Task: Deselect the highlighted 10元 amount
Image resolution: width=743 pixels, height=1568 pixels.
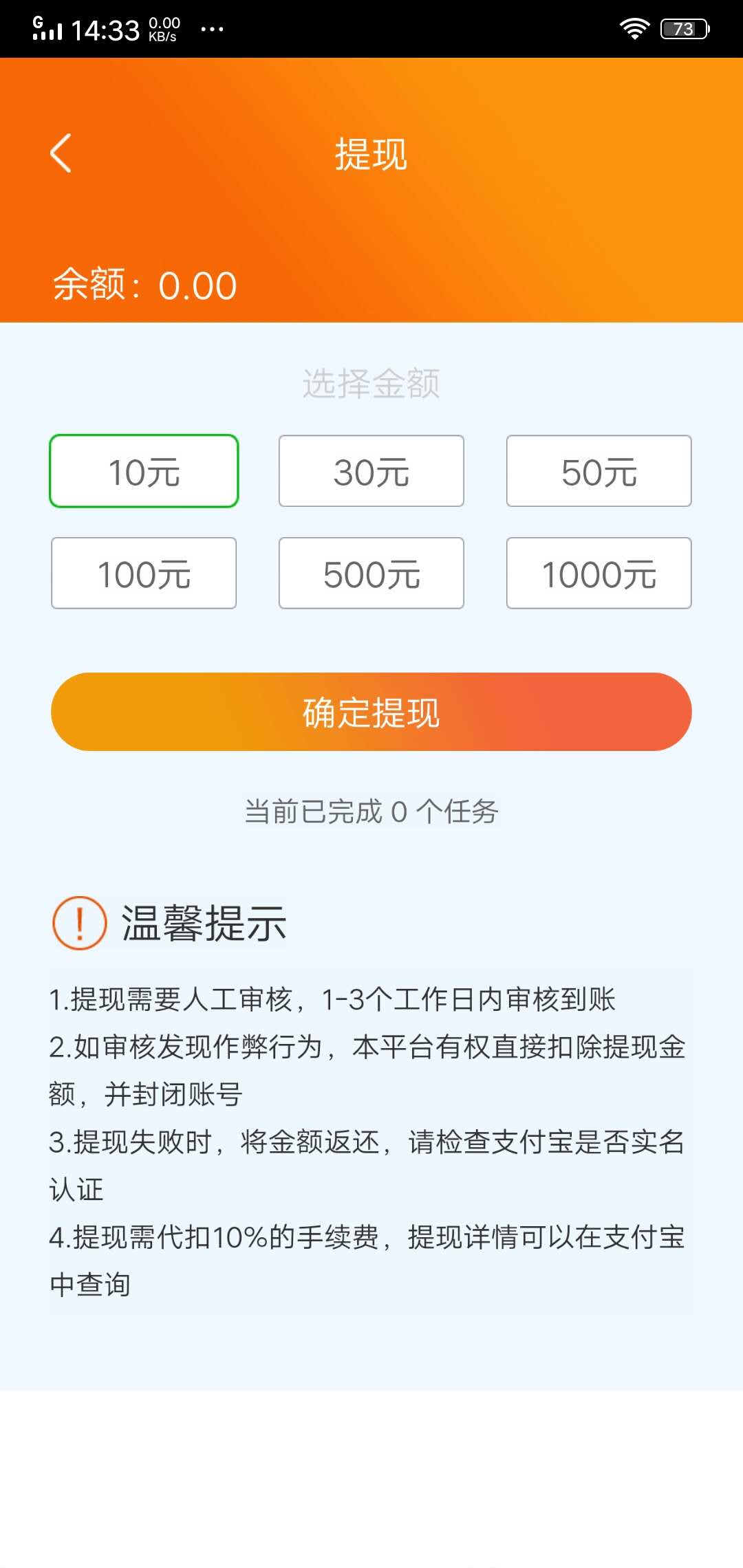Action: (143, 470)
